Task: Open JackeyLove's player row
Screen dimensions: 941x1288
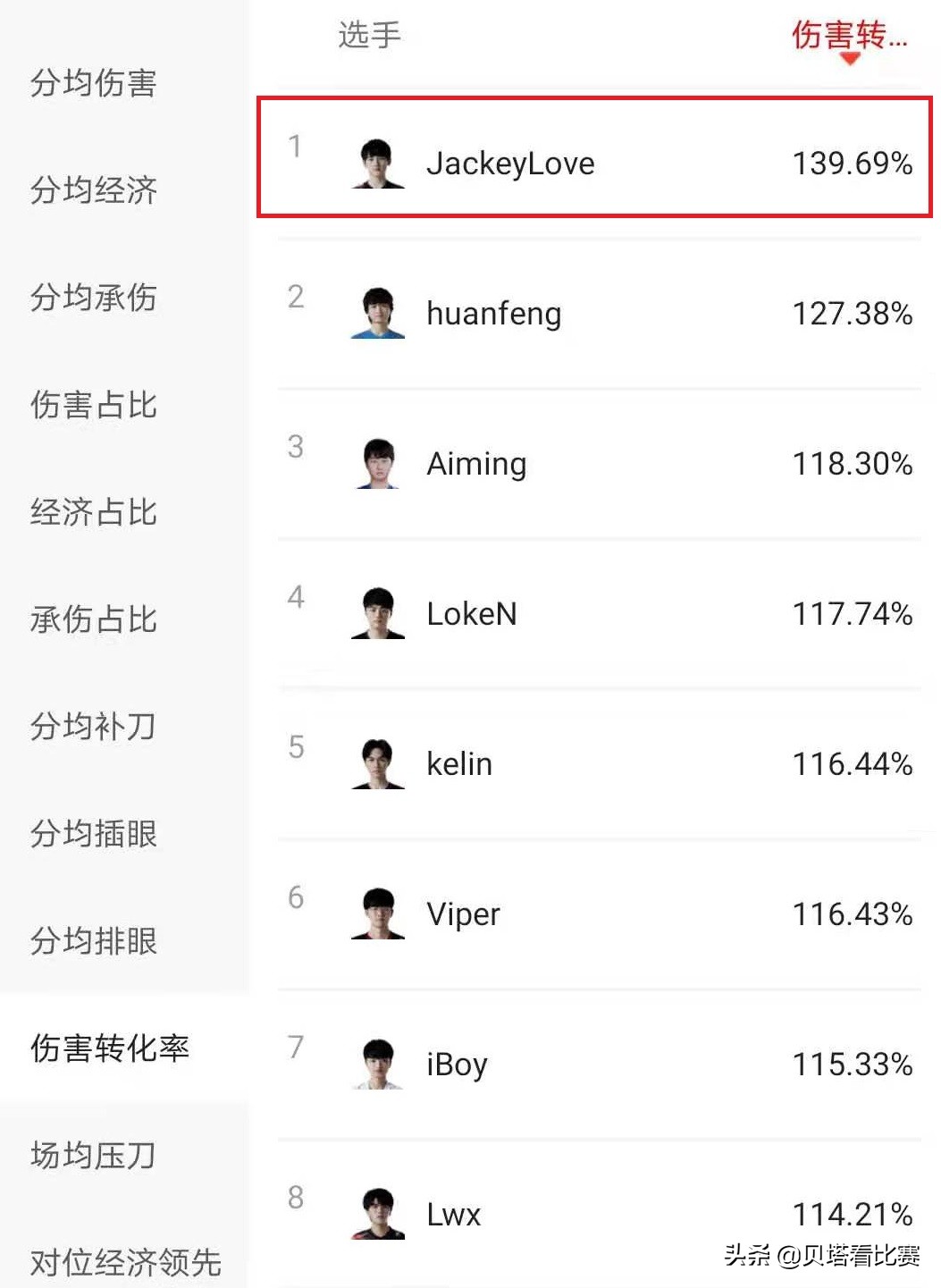Action: point(594,164)
